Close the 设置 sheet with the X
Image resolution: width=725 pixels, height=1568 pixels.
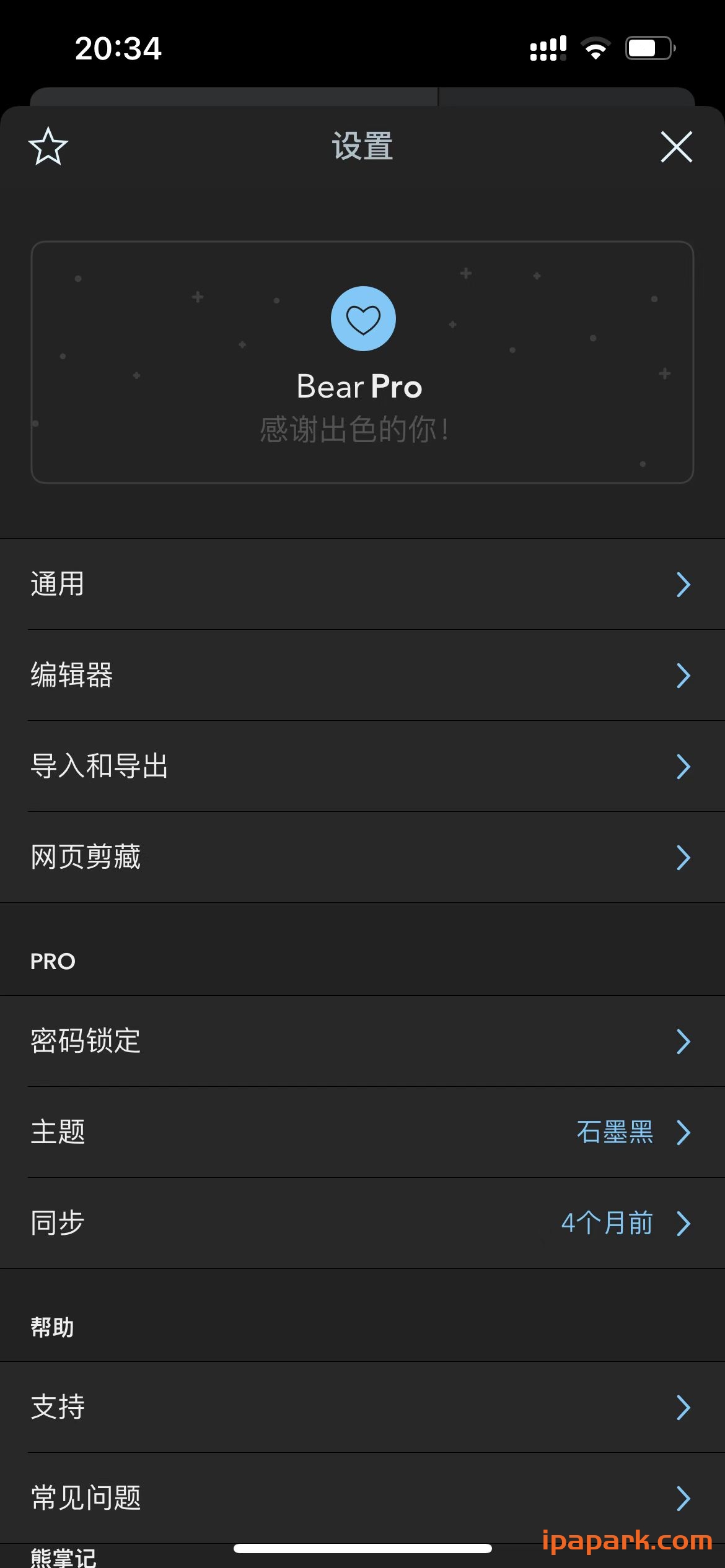point(676,147)
